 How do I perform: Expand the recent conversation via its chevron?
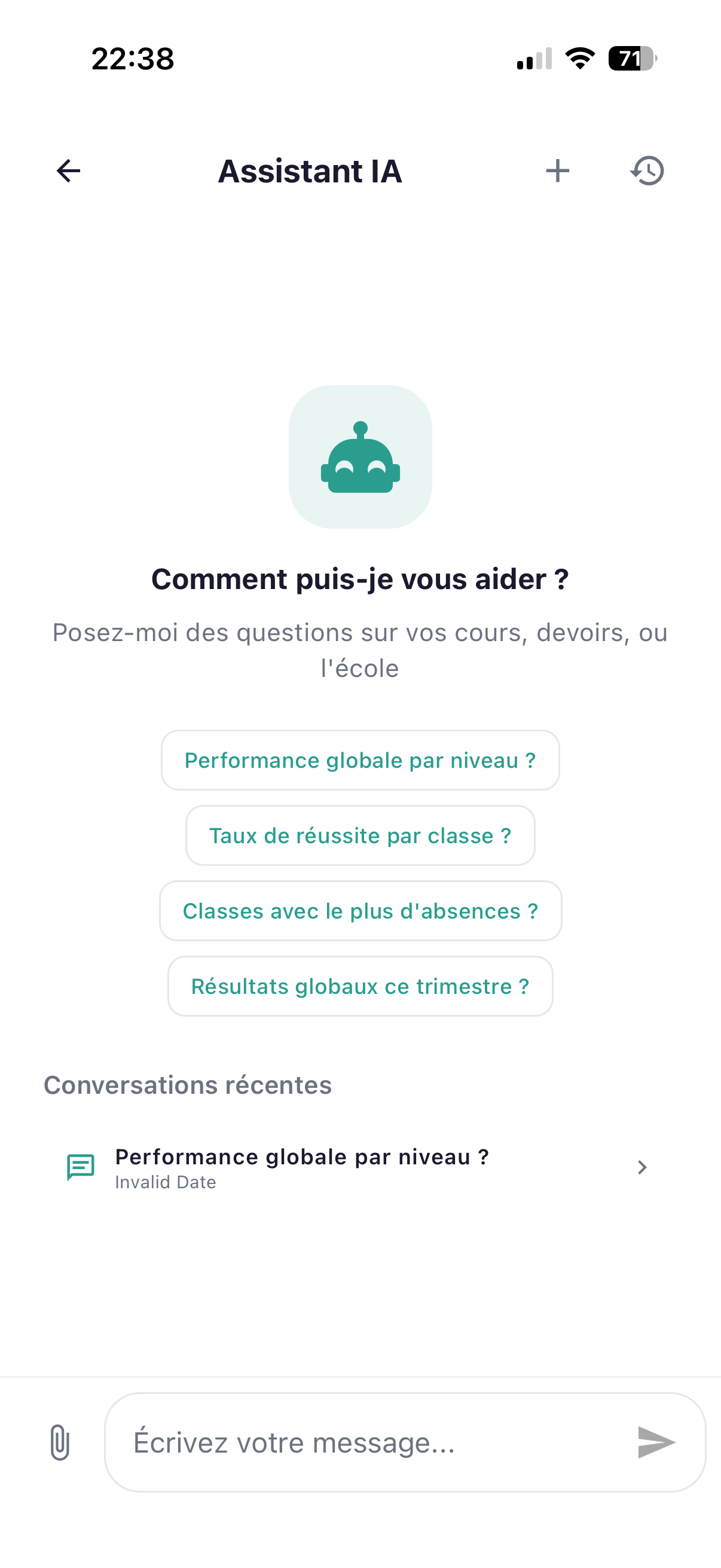coord(642,1167)
